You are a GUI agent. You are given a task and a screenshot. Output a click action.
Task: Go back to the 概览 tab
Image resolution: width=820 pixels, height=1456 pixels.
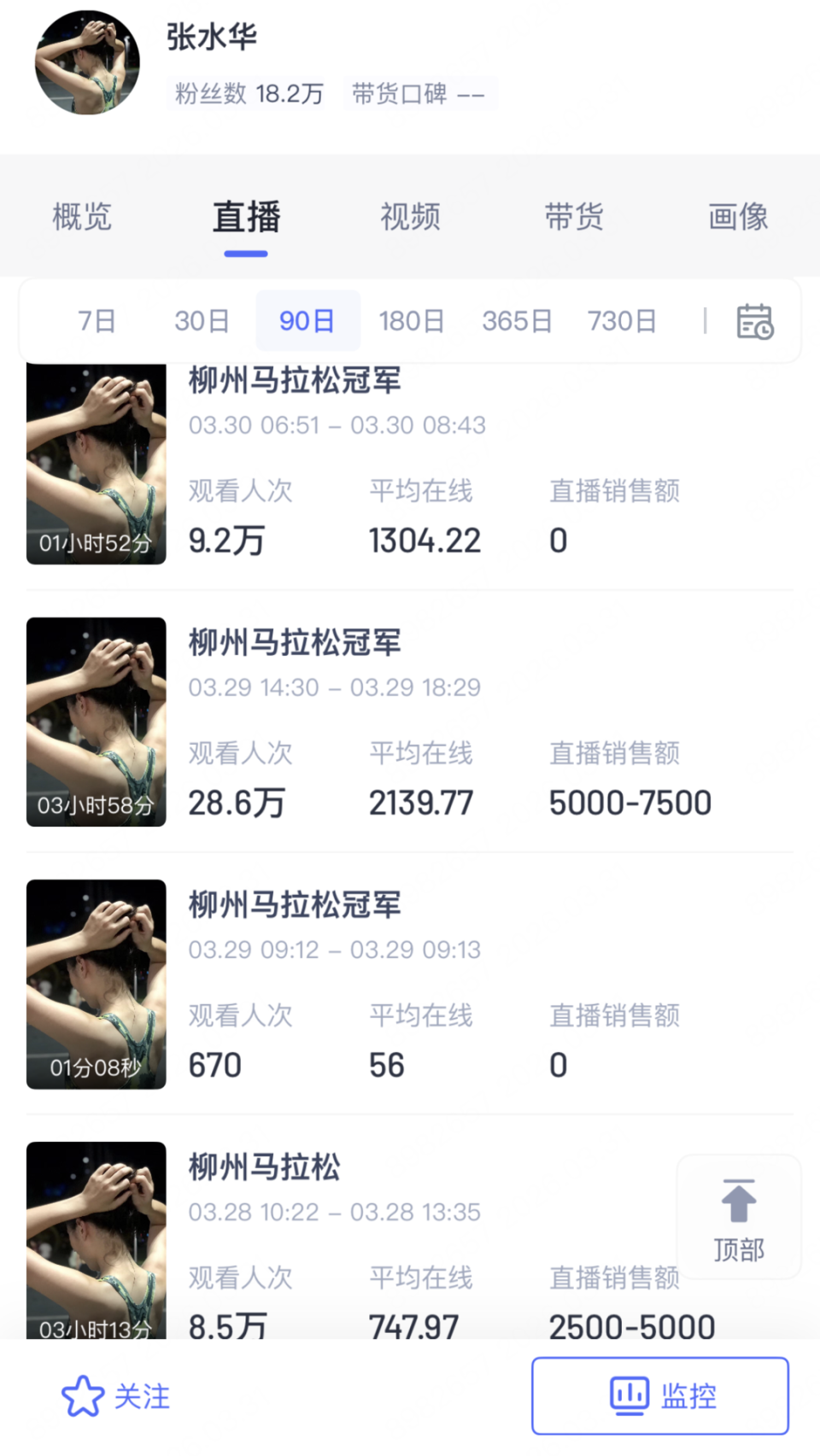point(82,218)
